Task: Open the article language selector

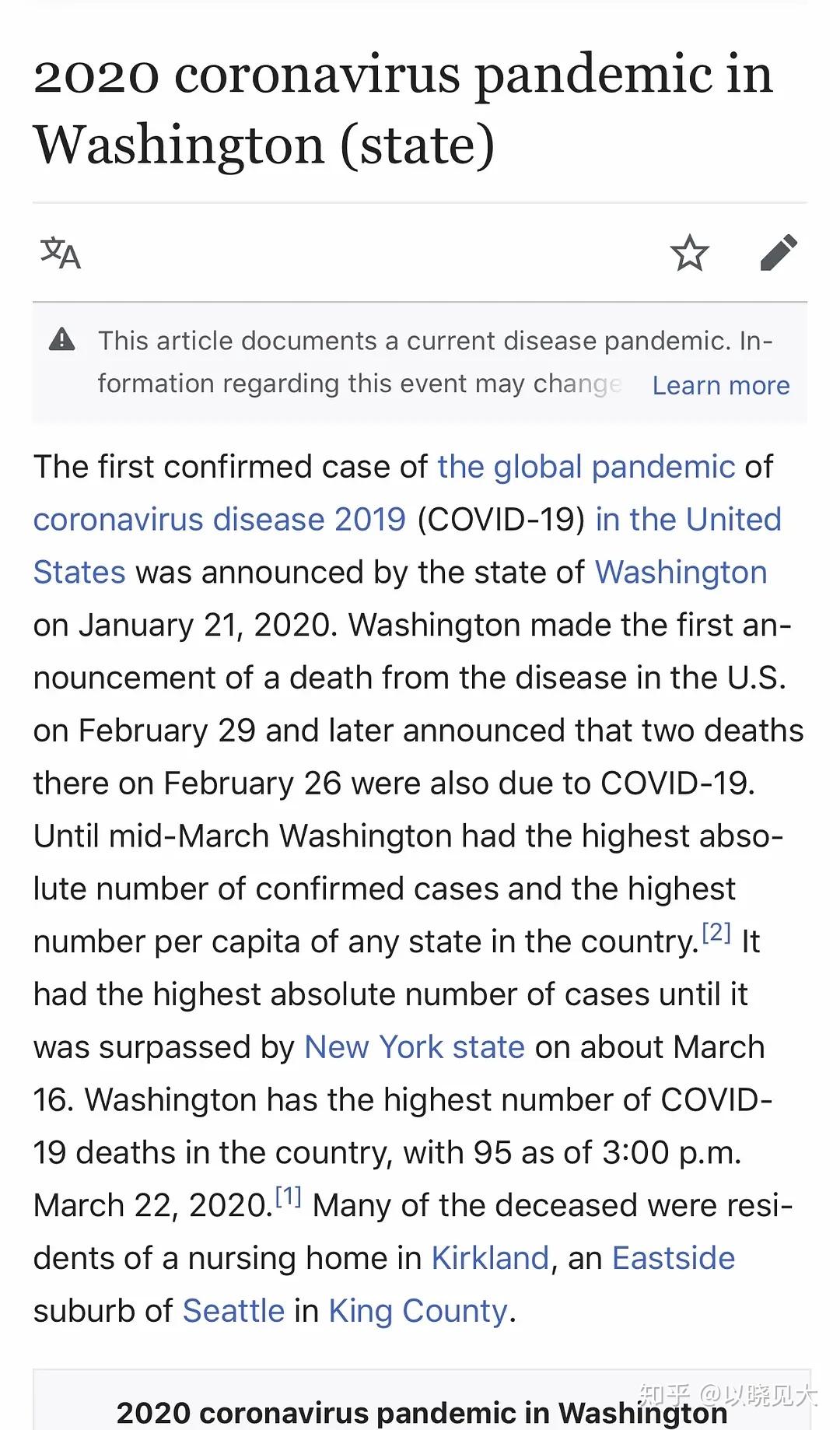Action: (x=61, y=253)
